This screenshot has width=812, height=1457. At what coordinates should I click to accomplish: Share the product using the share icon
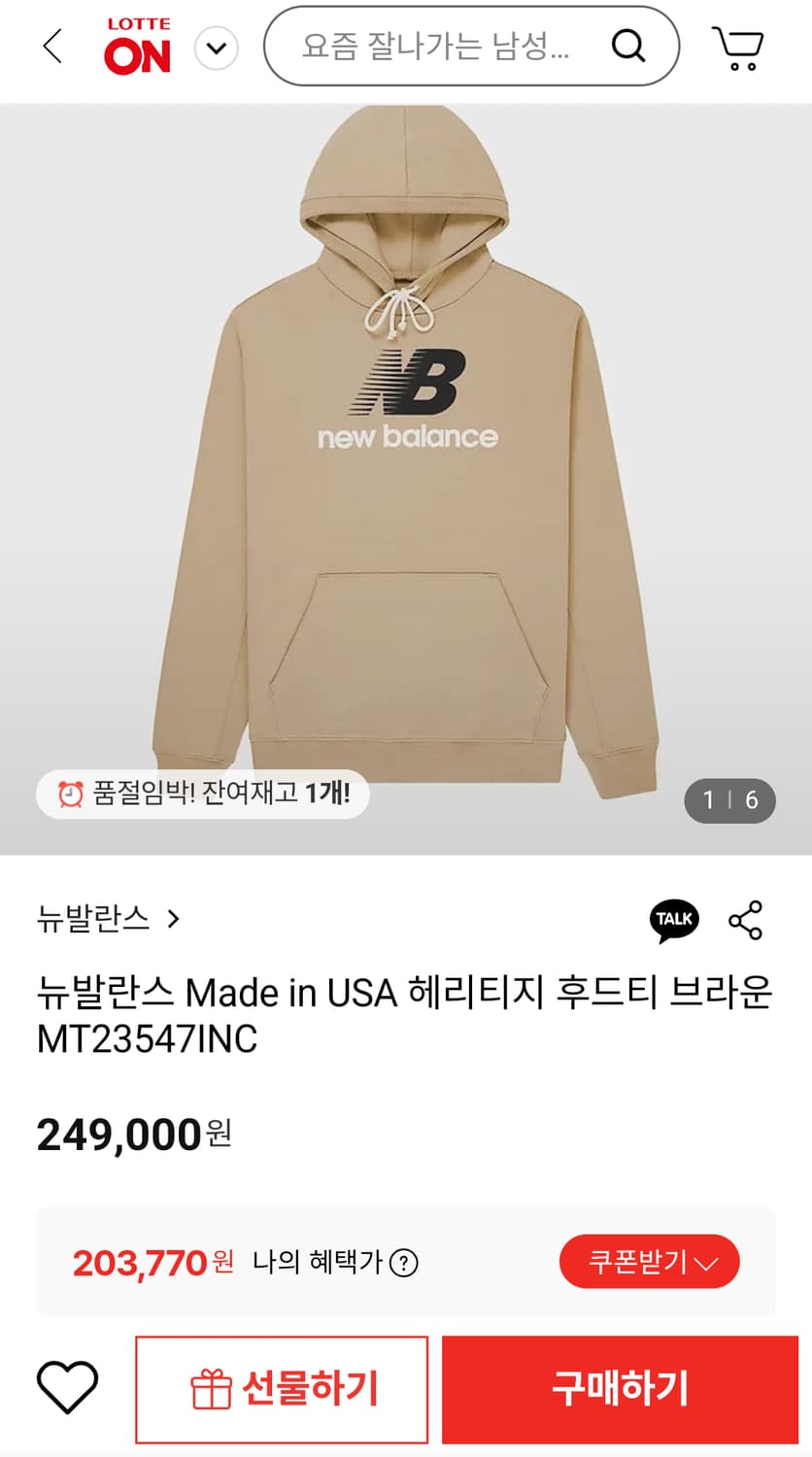tap(745, 919)
